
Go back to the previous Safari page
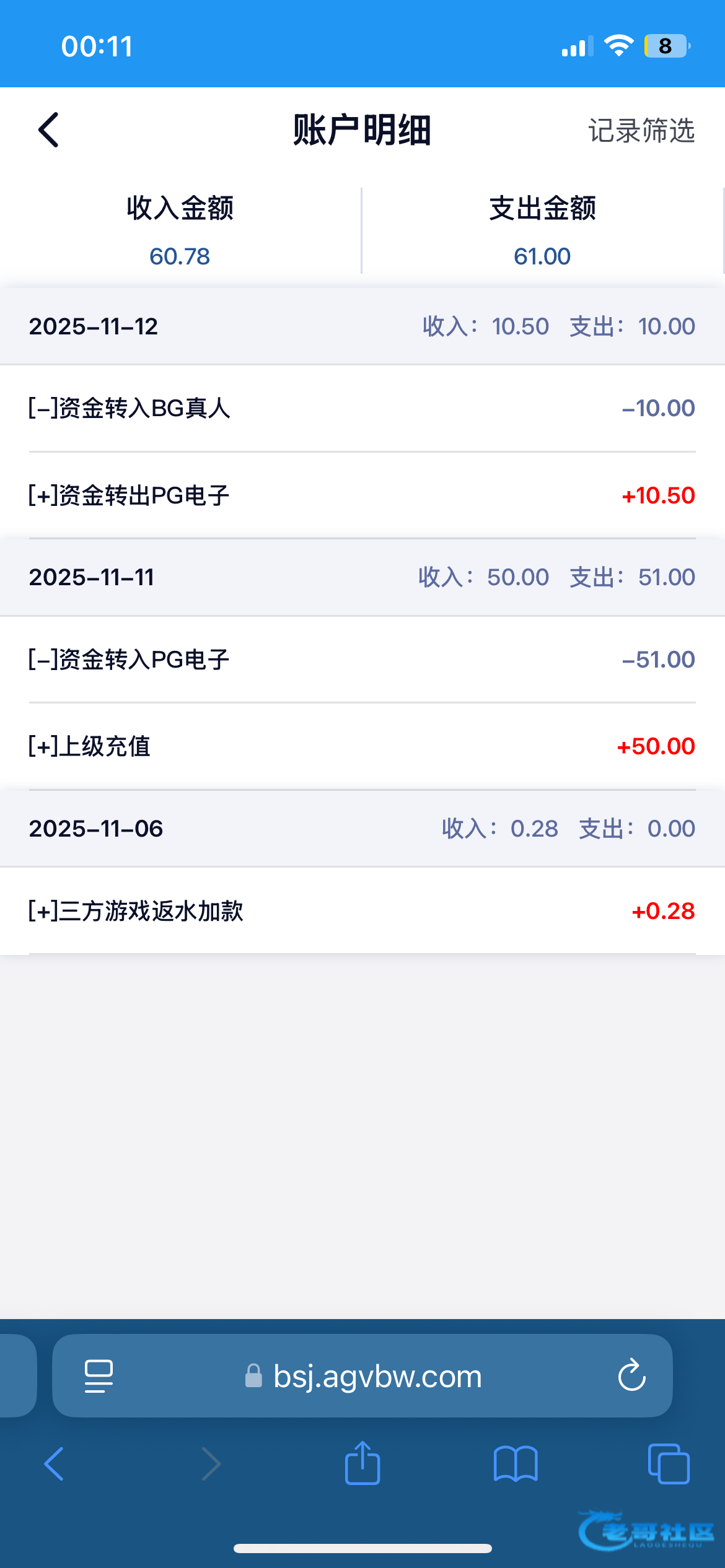tap(55, 1464)
